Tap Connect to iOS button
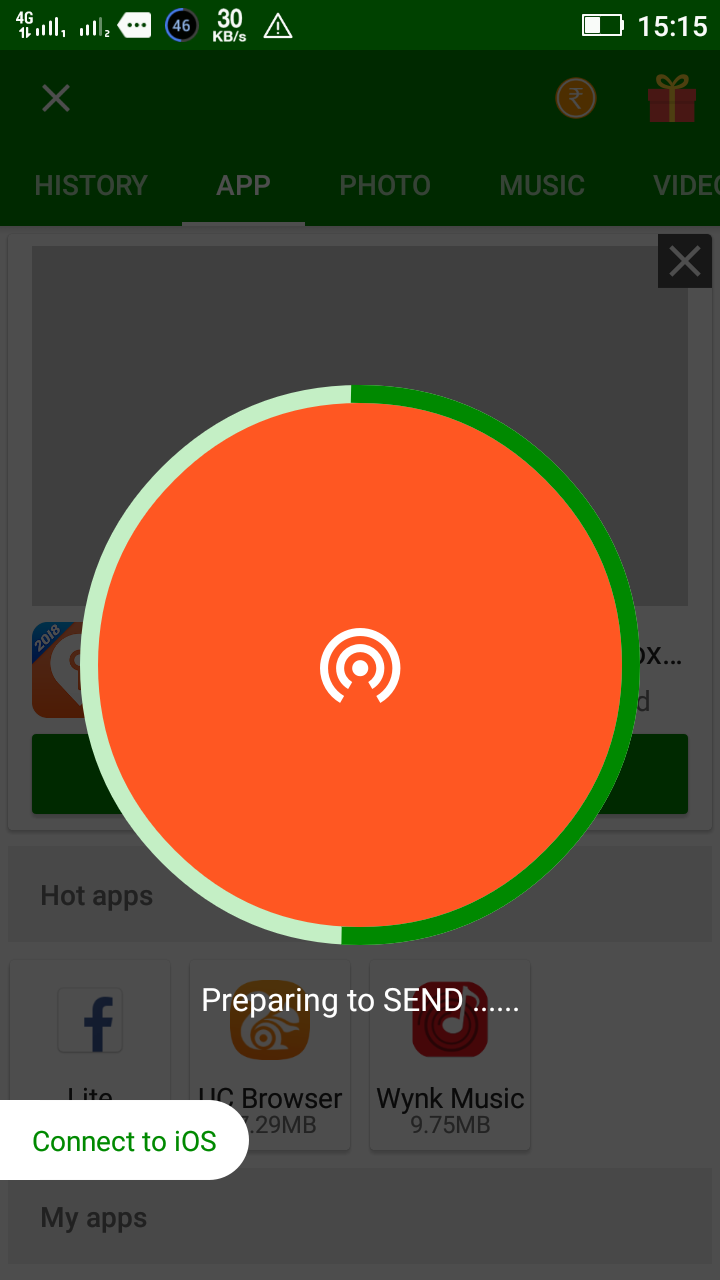 (x=124, y=1141)
